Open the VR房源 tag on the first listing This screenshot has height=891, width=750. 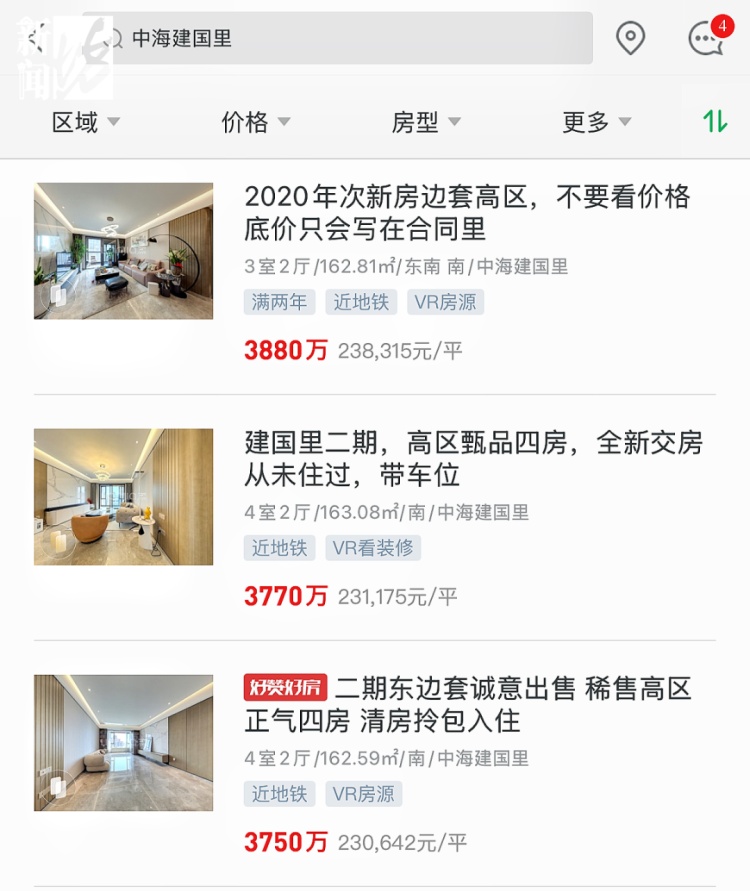(x=445, y=302)
